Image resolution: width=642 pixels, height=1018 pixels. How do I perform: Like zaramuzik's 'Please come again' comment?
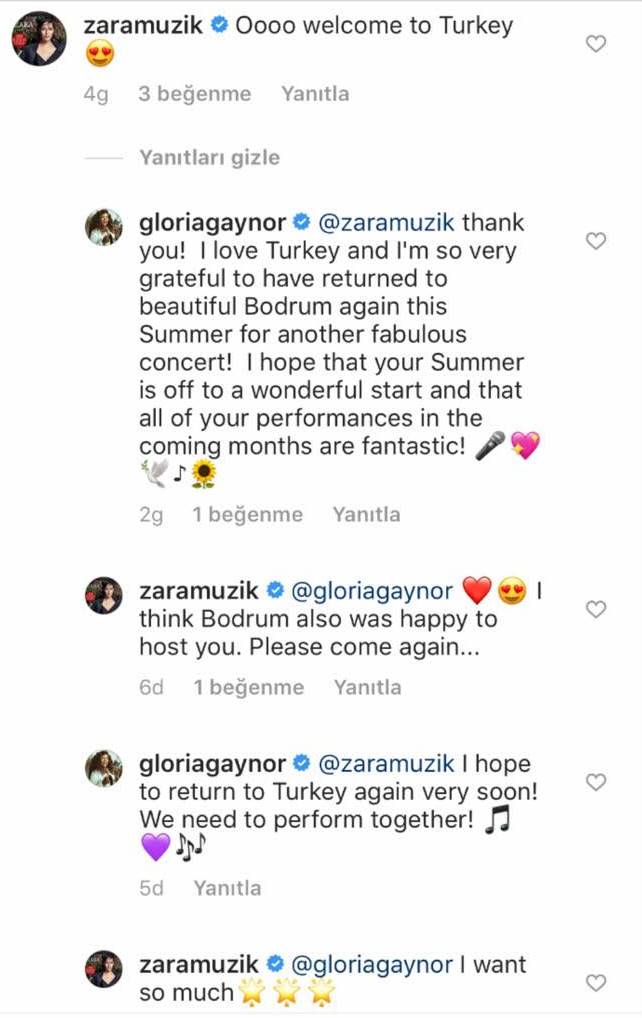[596, 609]
